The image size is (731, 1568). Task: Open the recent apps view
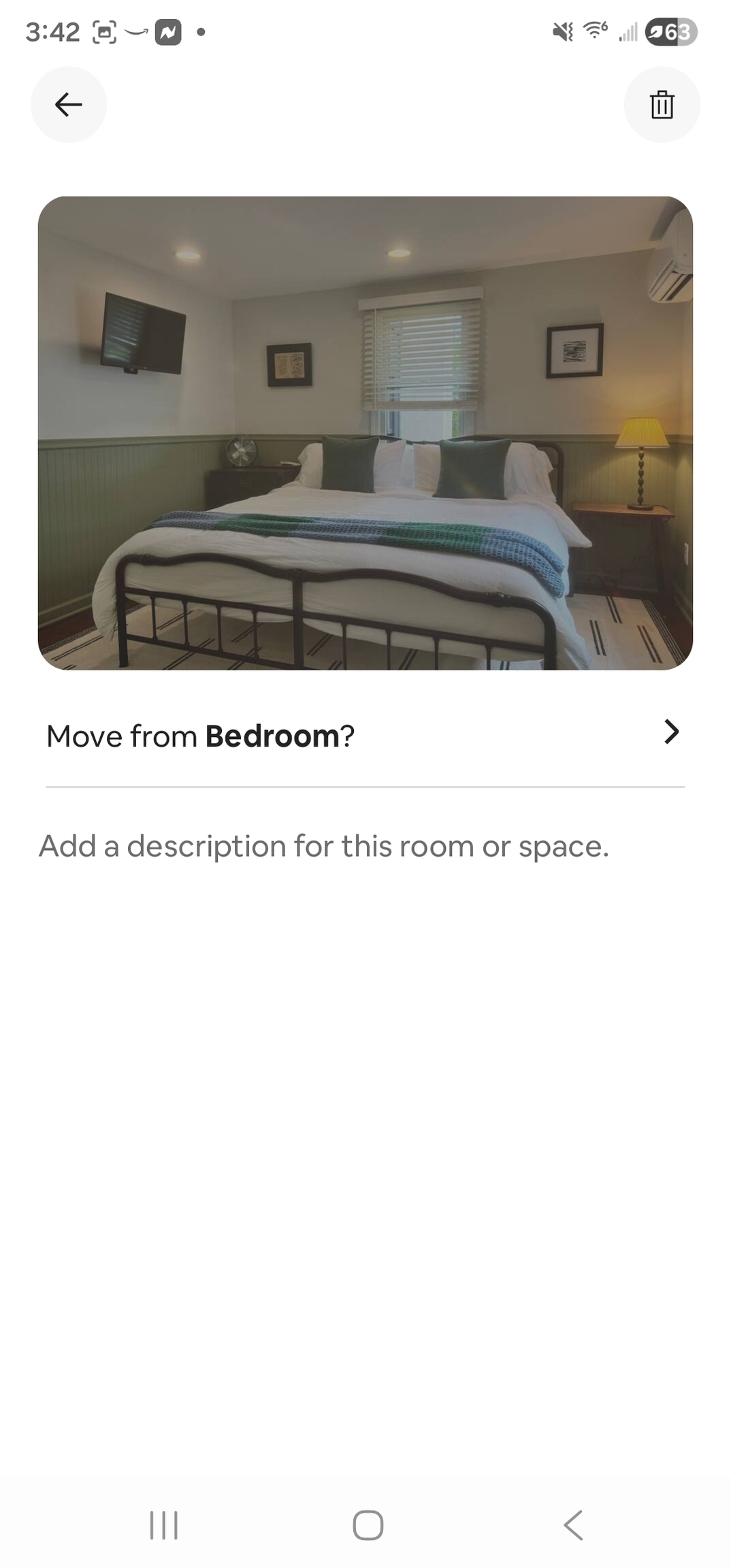coord(163,1524)
